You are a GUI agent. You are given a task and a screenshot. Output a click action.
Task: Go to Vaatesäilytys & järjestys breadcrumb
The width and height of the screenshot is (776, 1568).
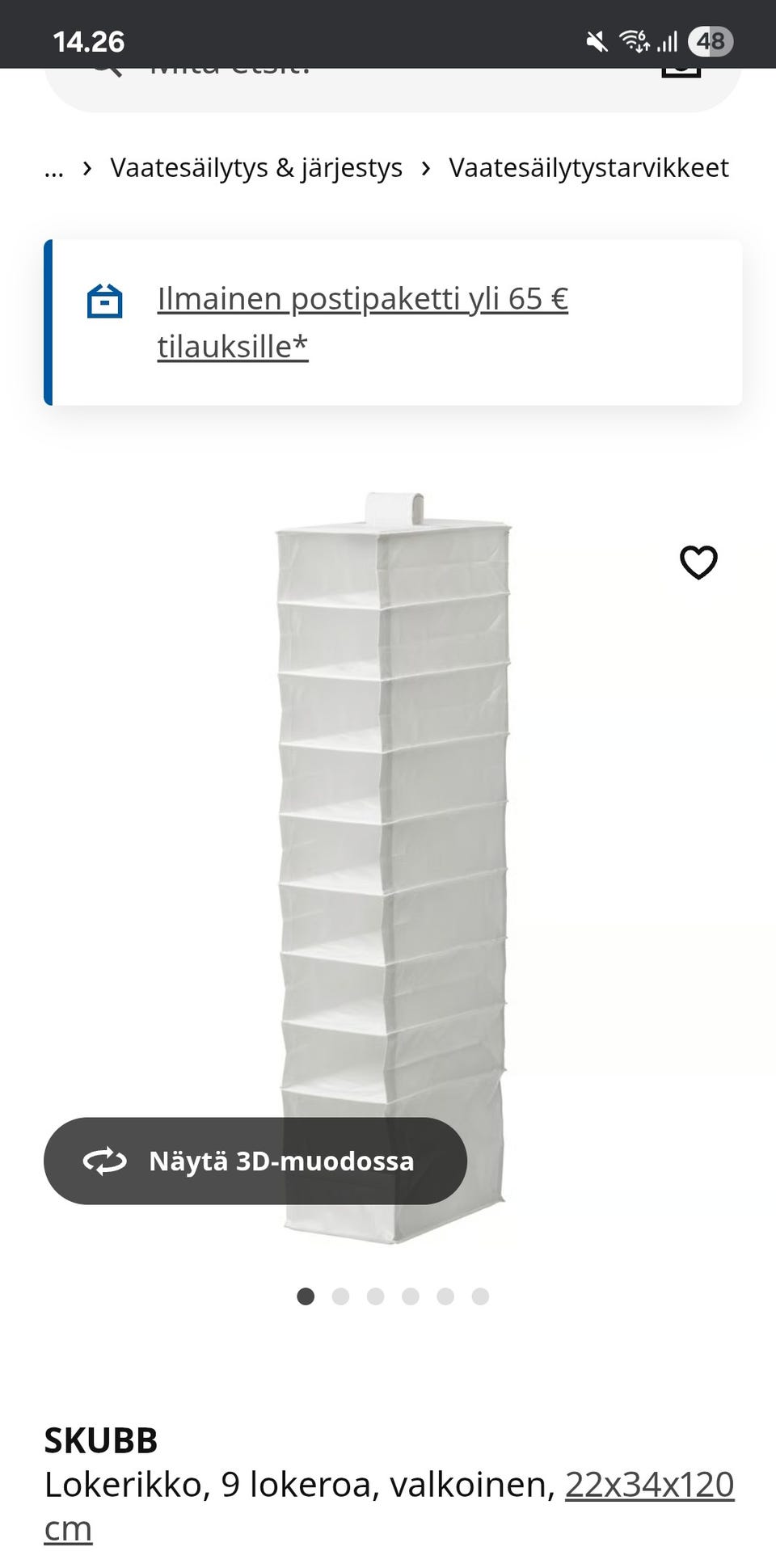pos(256,168)
